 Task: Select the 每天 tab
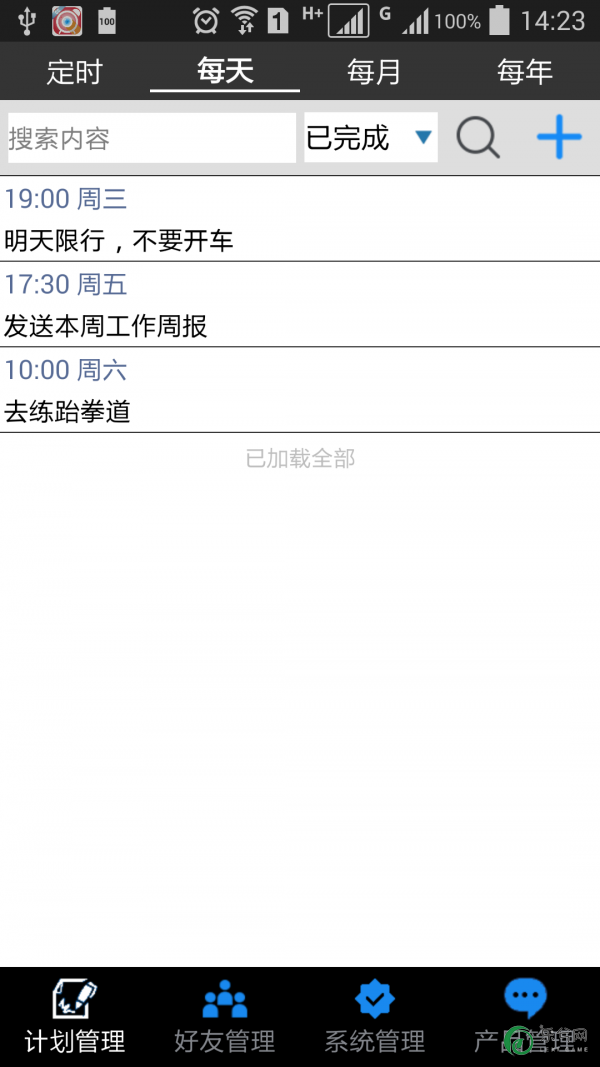pyautogui.click(x=225, y=71)
